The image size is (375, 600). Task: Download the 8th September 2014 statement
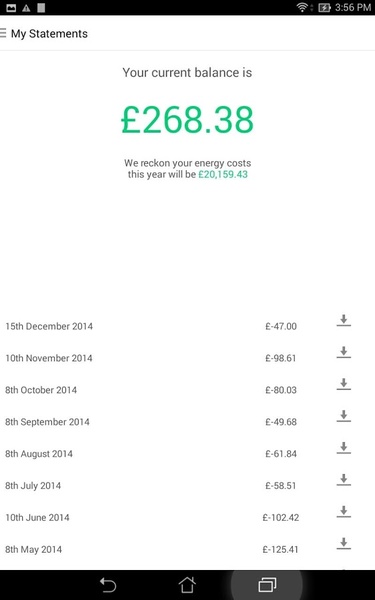(344, 416)
